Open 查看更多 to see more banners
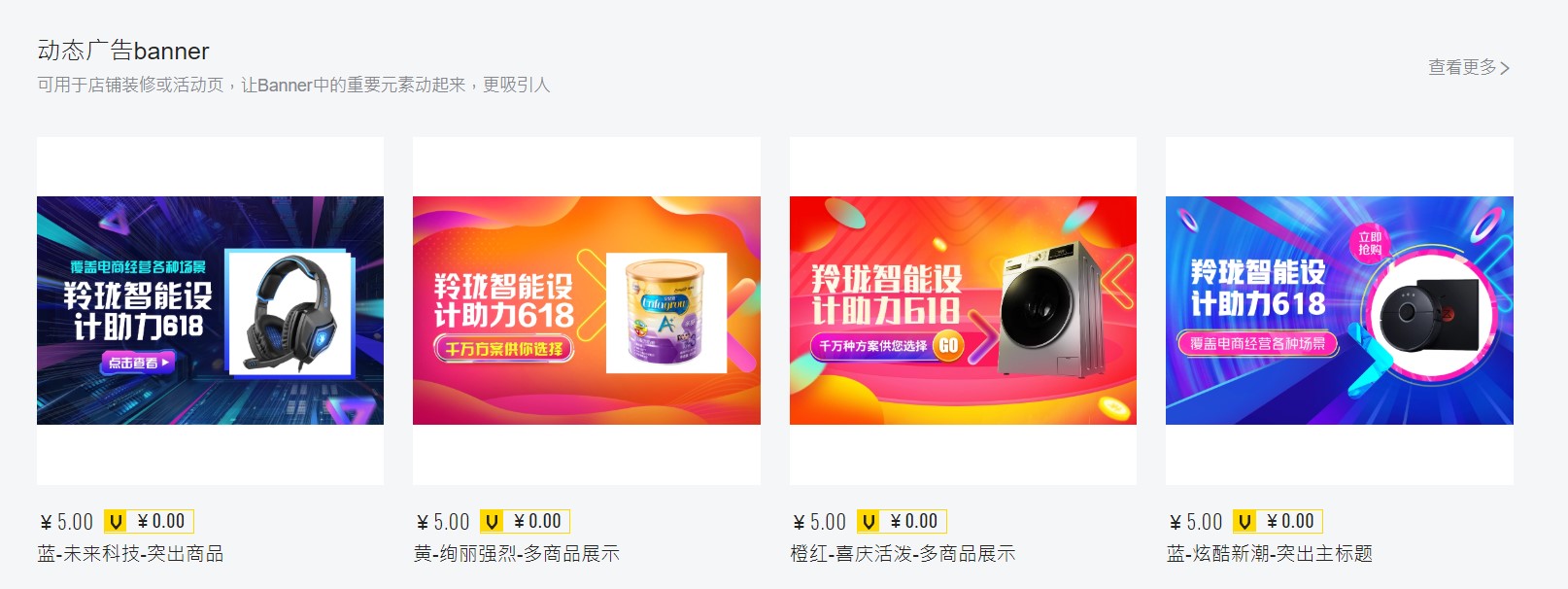Image resolution: width=1568 pixels, height=589 pixels. tap(1467, 67)
